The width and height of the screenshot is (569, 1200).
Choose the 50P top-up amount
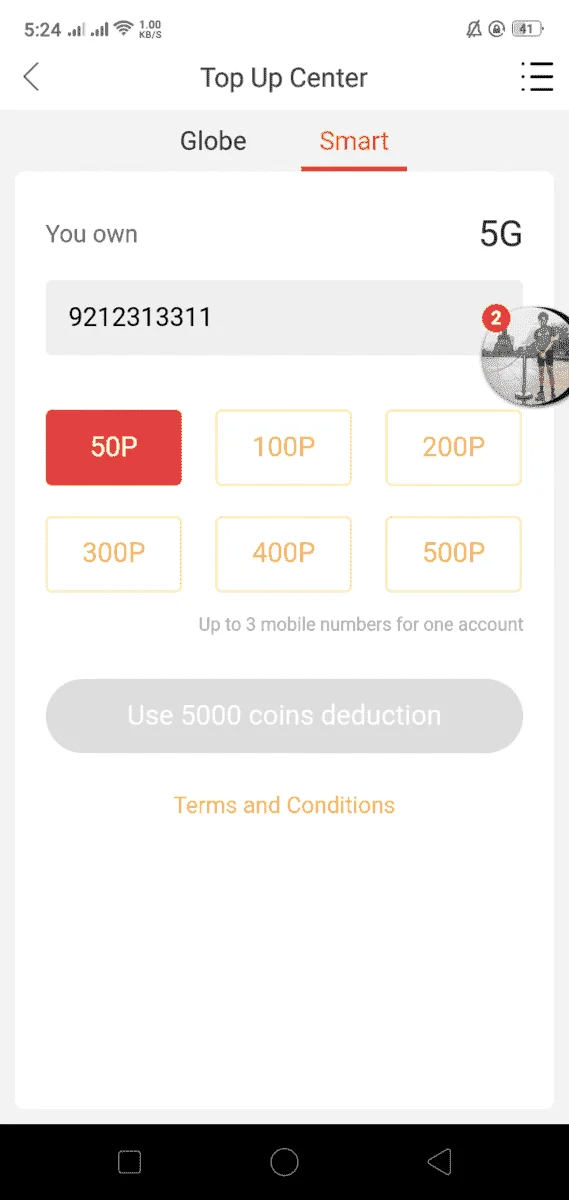point(114,447)
